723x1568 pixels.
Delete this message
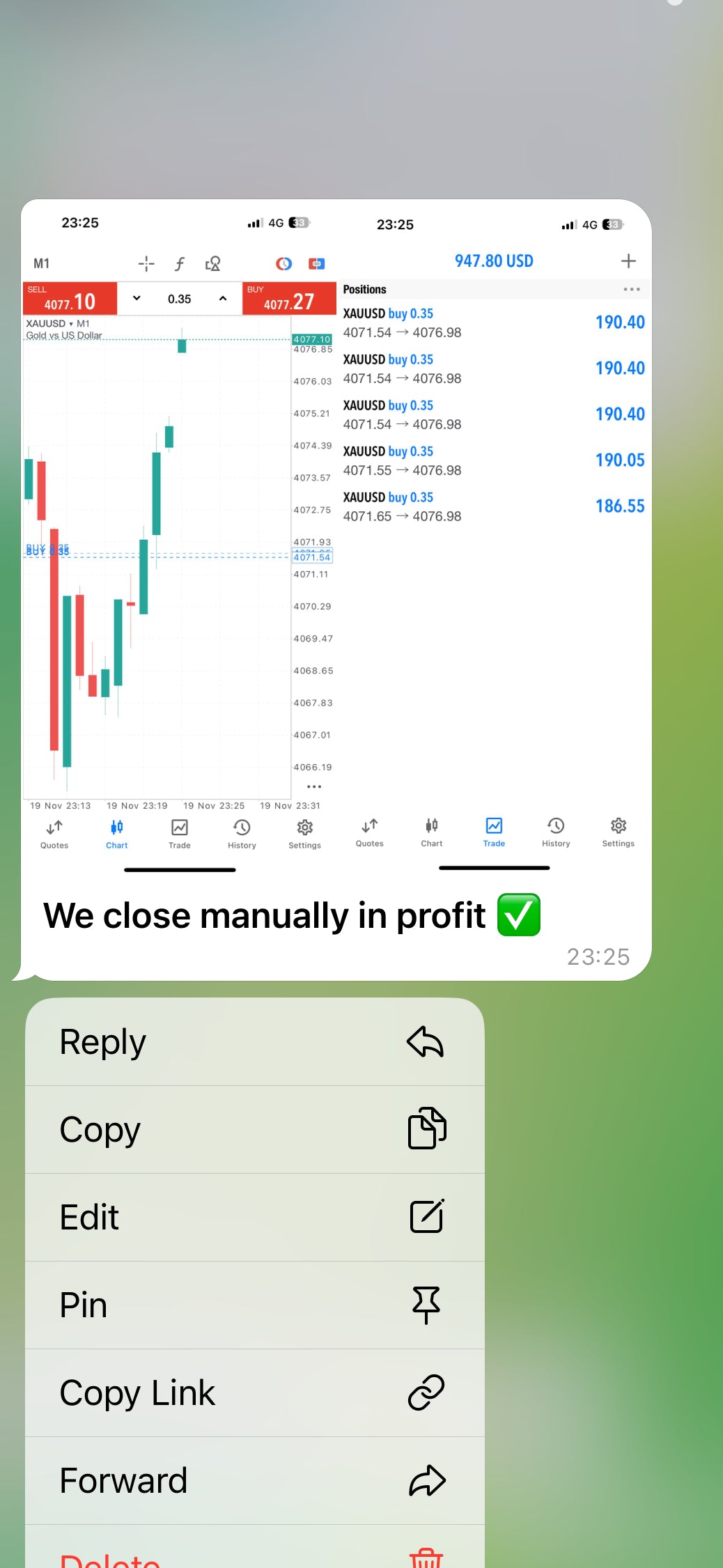[x=254, y=1555]
